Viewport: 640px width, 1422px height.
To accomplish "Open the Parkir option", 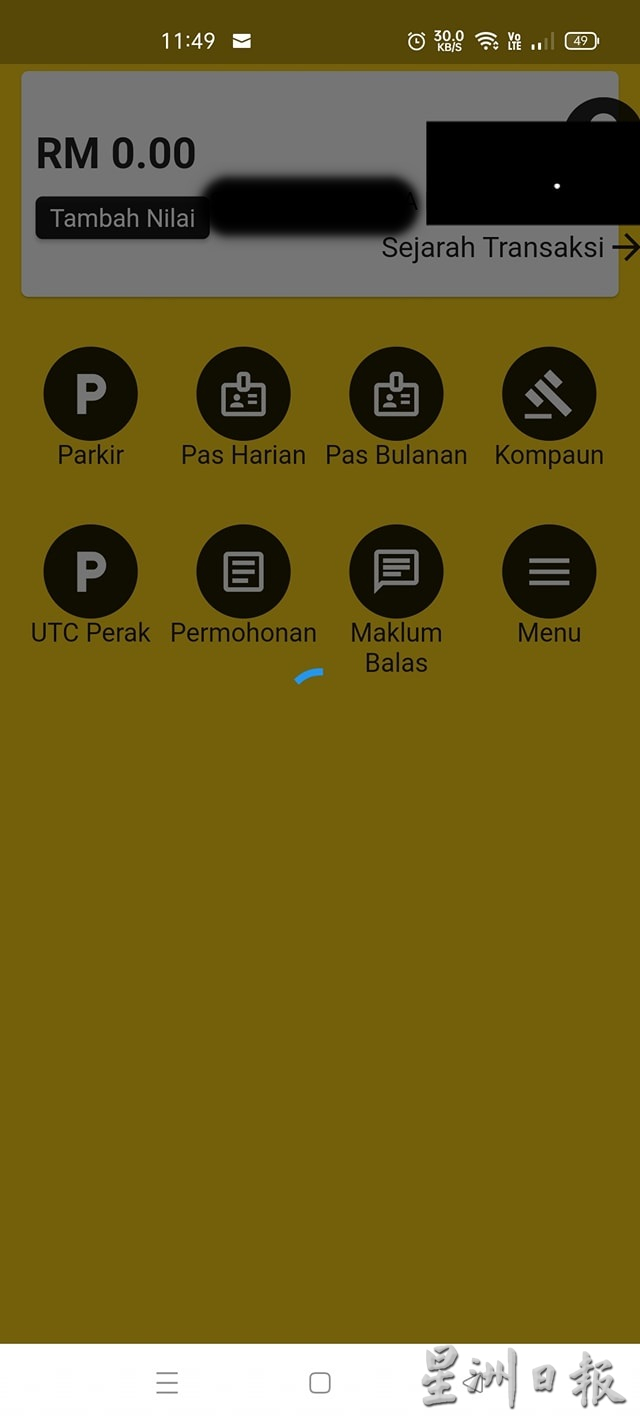I will pyautogui.click(x=90, y=394).
